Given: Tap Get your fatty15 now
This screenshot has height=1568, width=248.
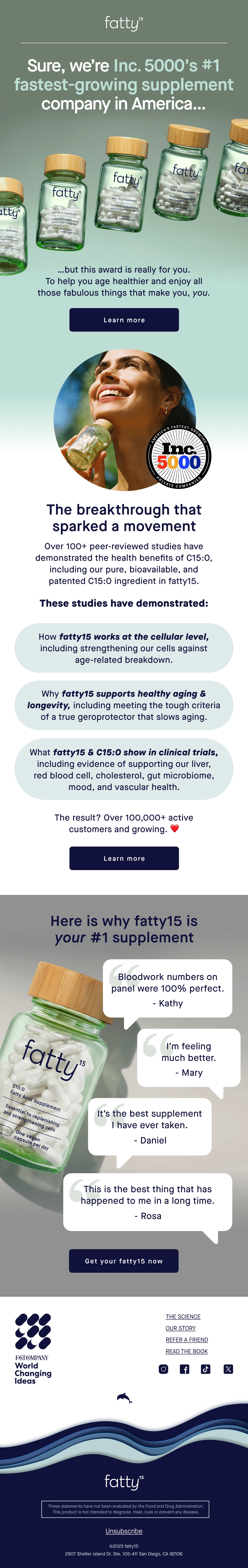Looking at the screenshot, I should [x=124, y=1261].
